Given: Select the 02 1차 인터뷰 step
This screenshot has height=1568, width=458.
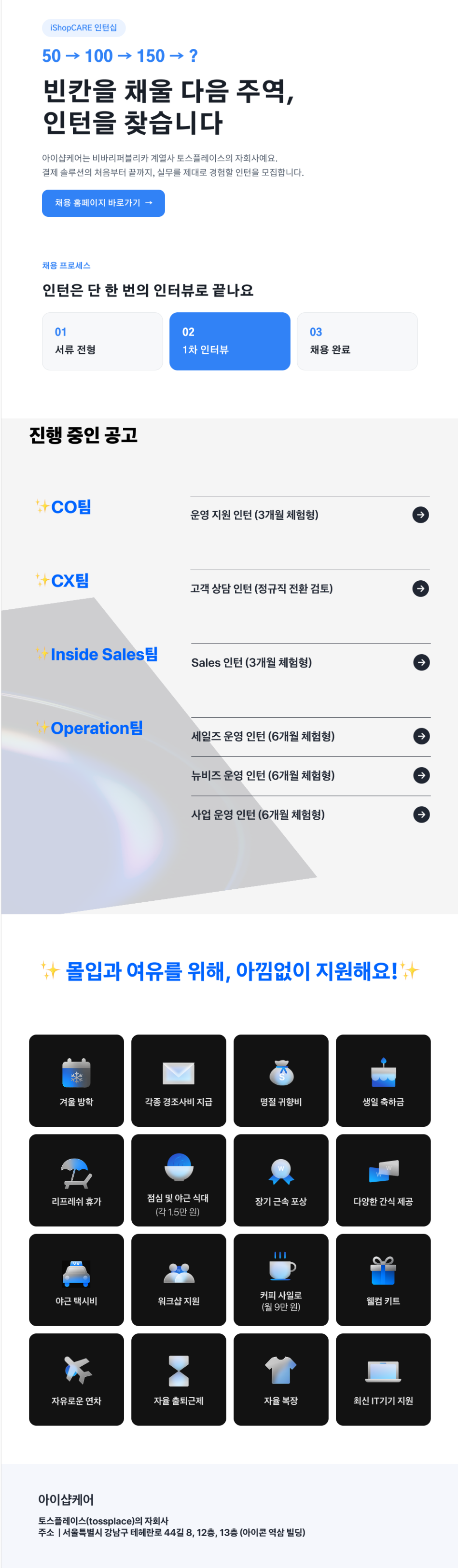Looking at the screenshot, I should coord(229,341).
